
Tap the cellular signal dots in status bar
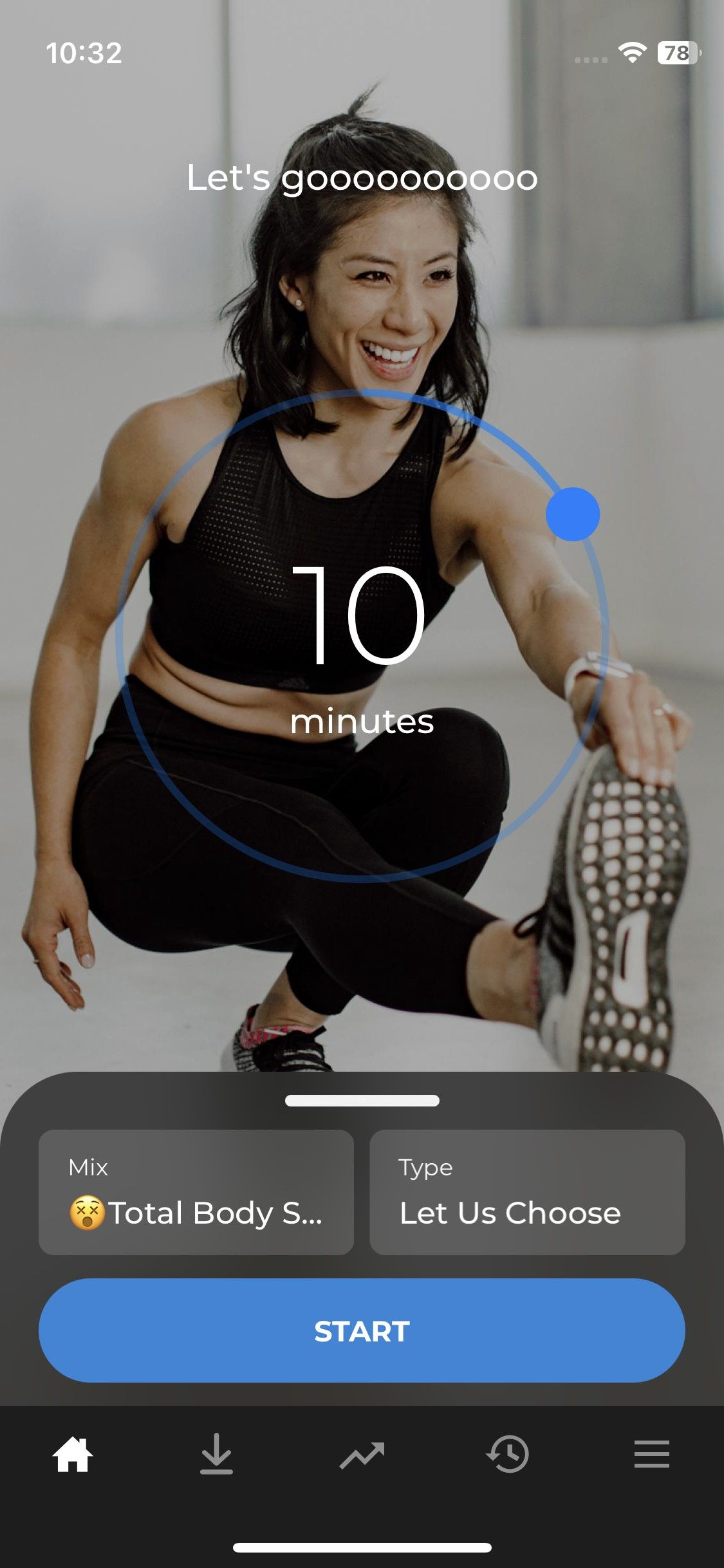click(590, 58)
